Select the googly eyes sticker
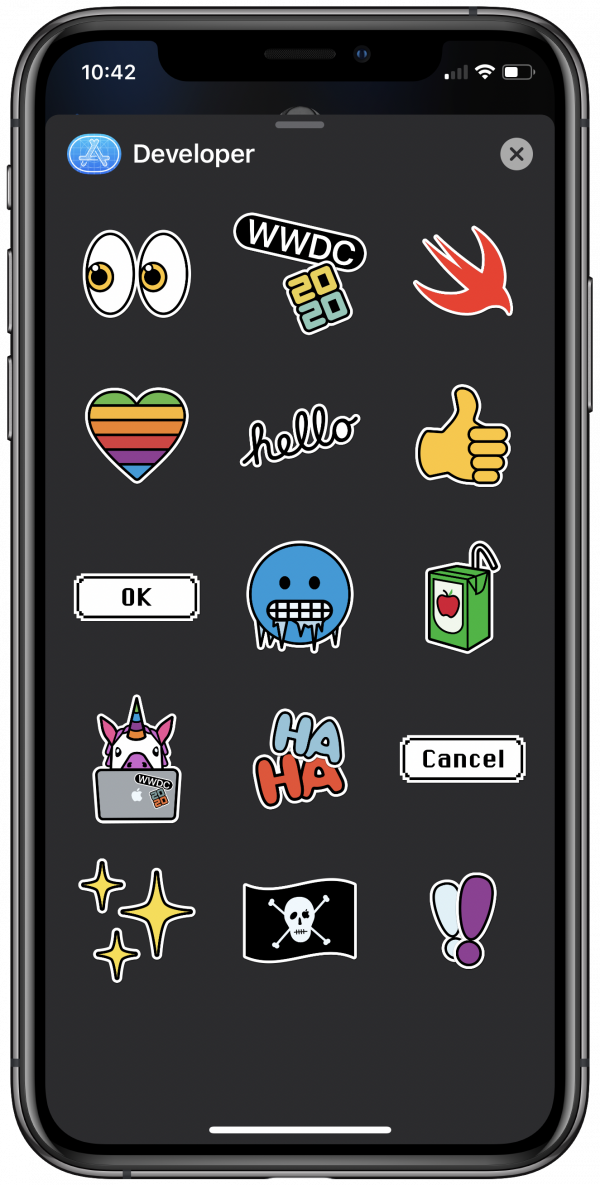The width and height of the screenshot is (600, 1185). pos(137,274)
